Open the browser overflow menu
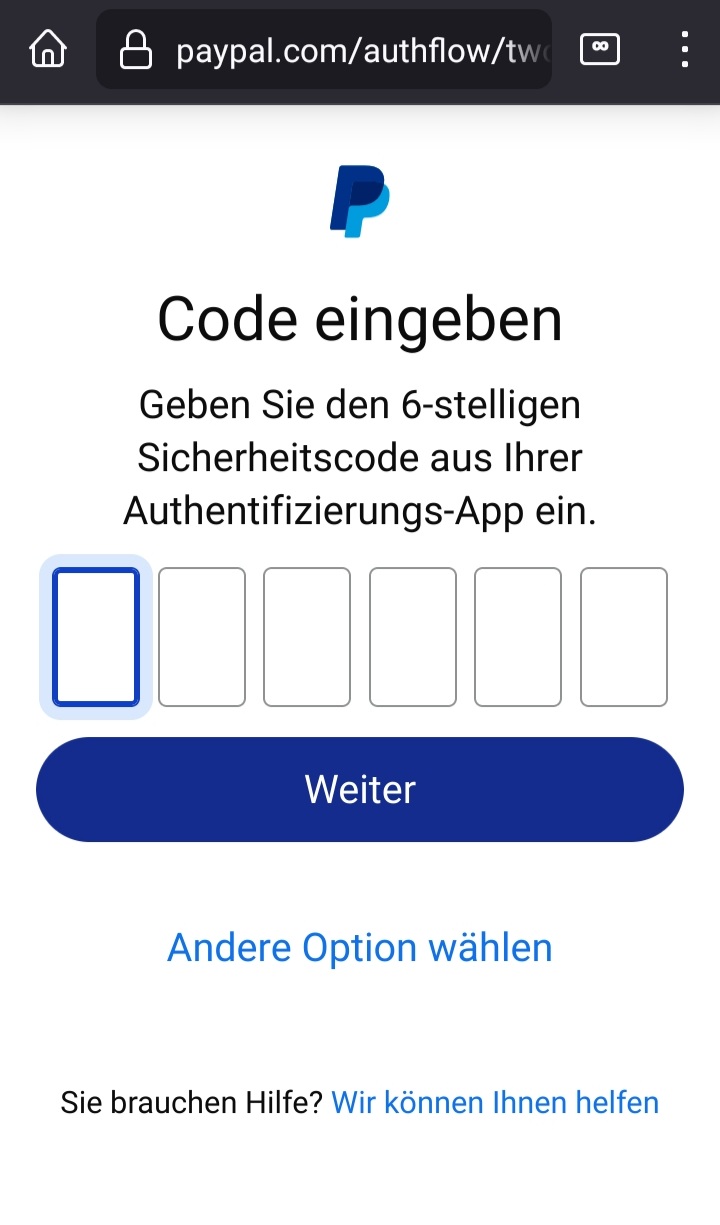720x1225 pixels. coord(685,49)
